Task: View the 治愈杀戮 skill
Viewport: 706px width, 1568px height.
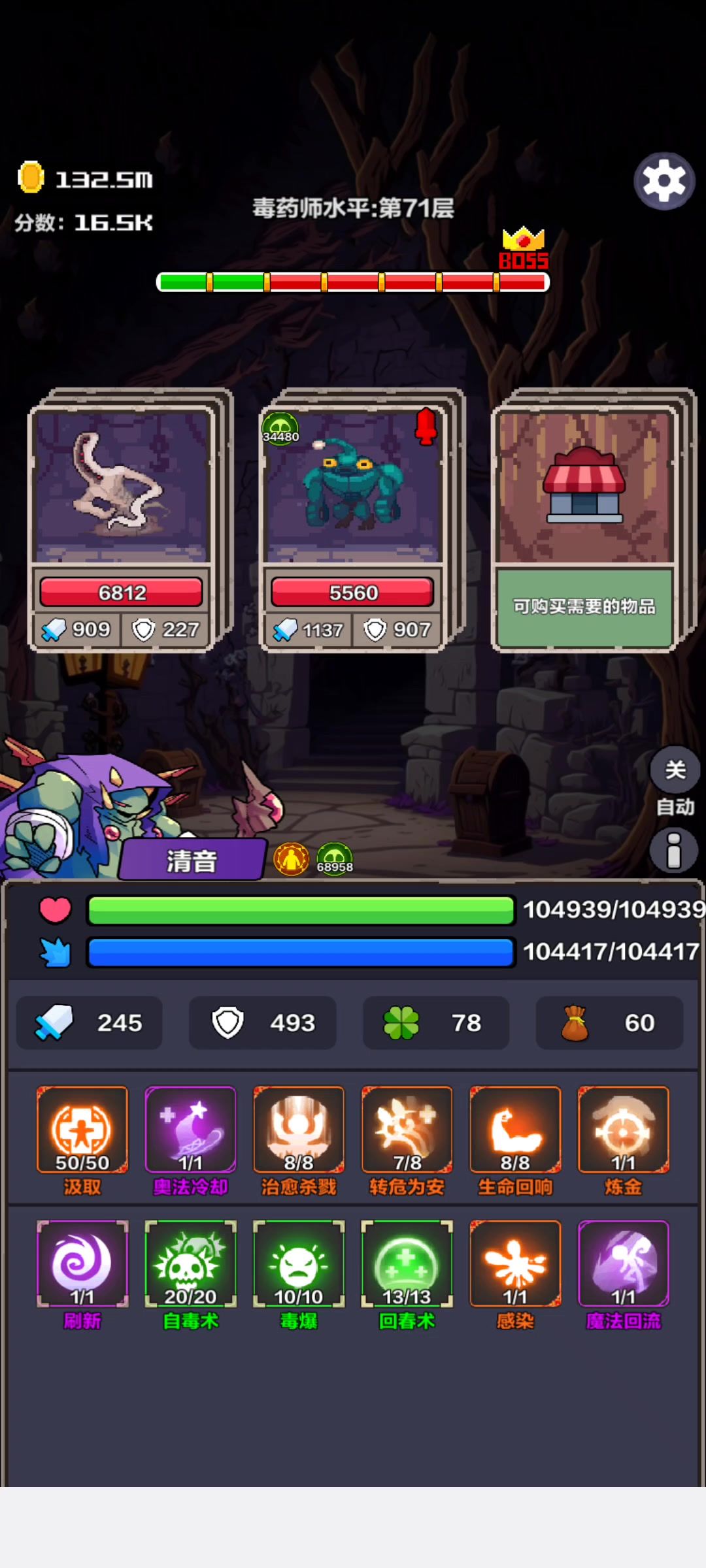Action: coord(299,1130)
